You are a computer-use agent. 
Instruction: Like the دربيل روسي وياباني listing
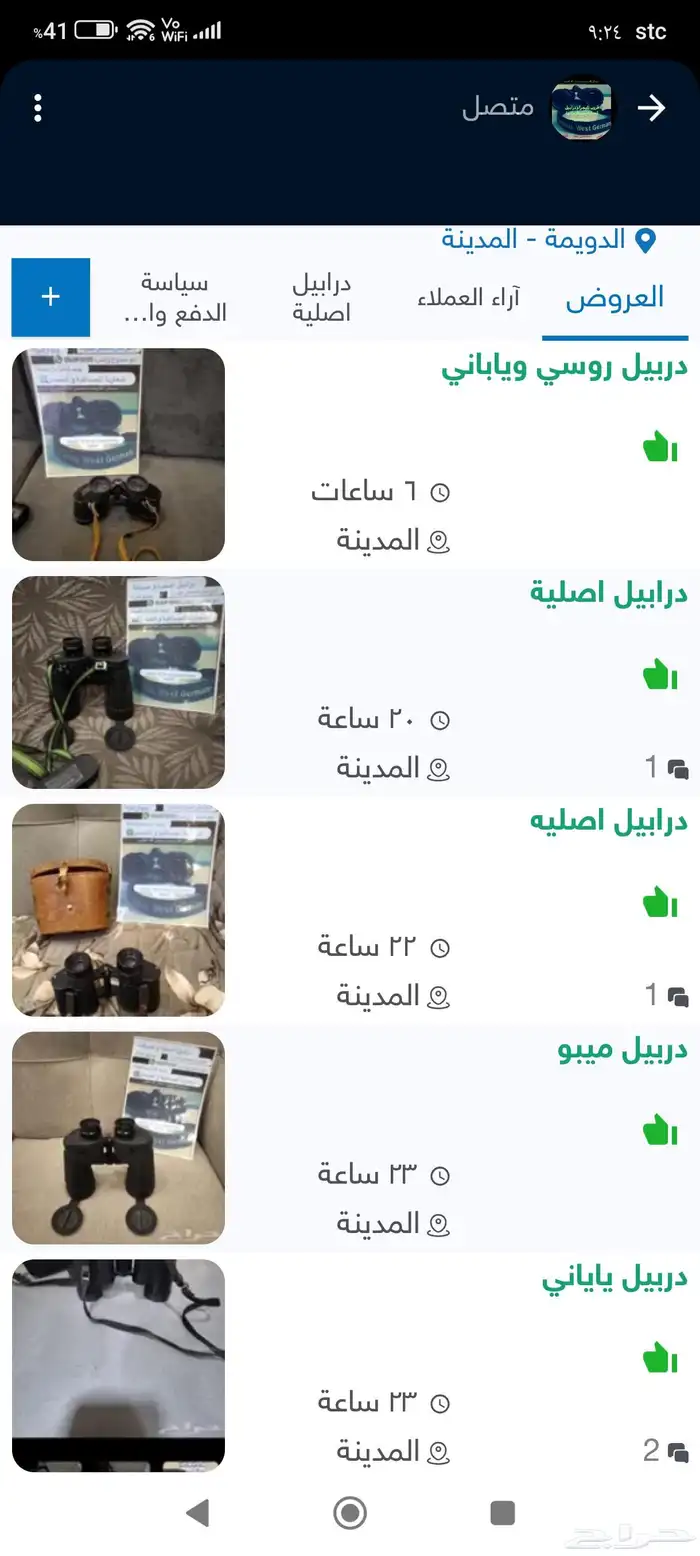coord(660,447)
